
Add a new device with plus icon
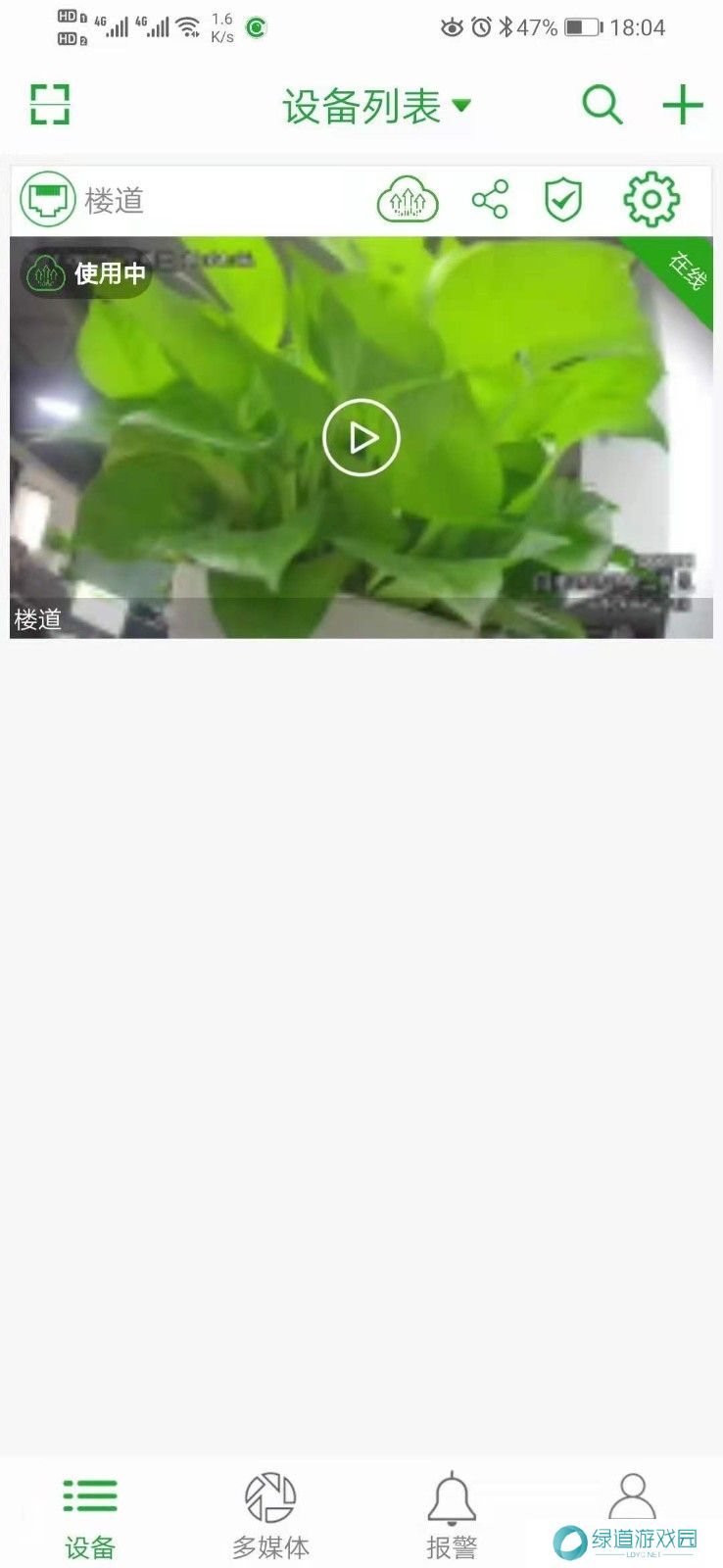(x=683, y=105)
